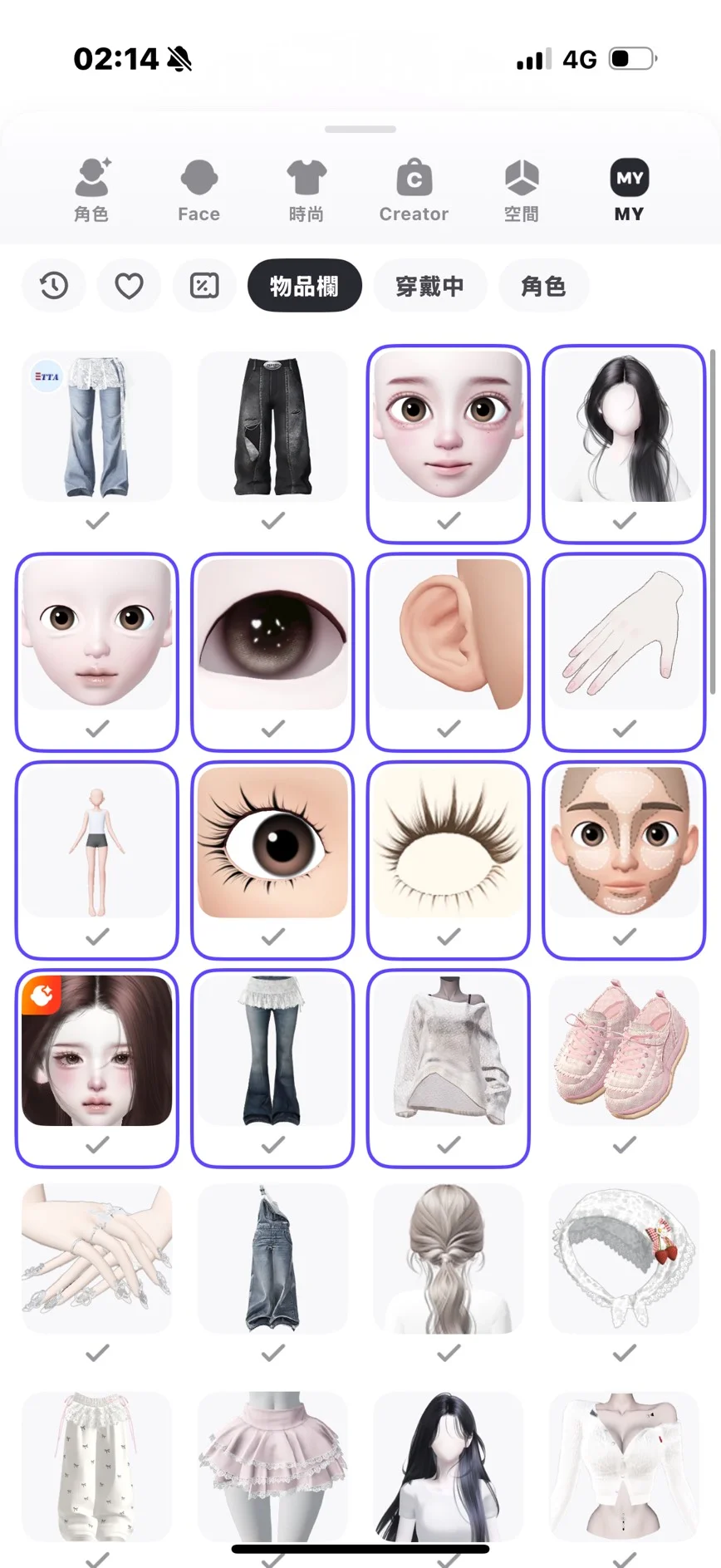The image size is (721, 1568).
Task: Choose the brown eyelash item
Action: 449,843
